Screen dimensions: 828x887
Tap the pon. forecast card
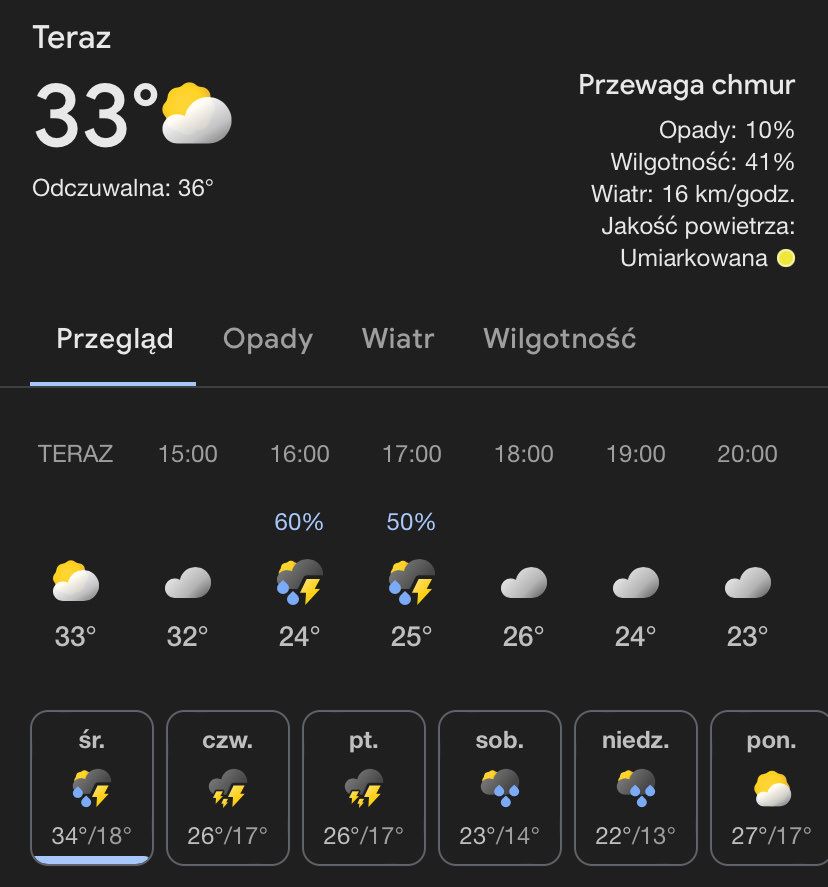(768, 787)
